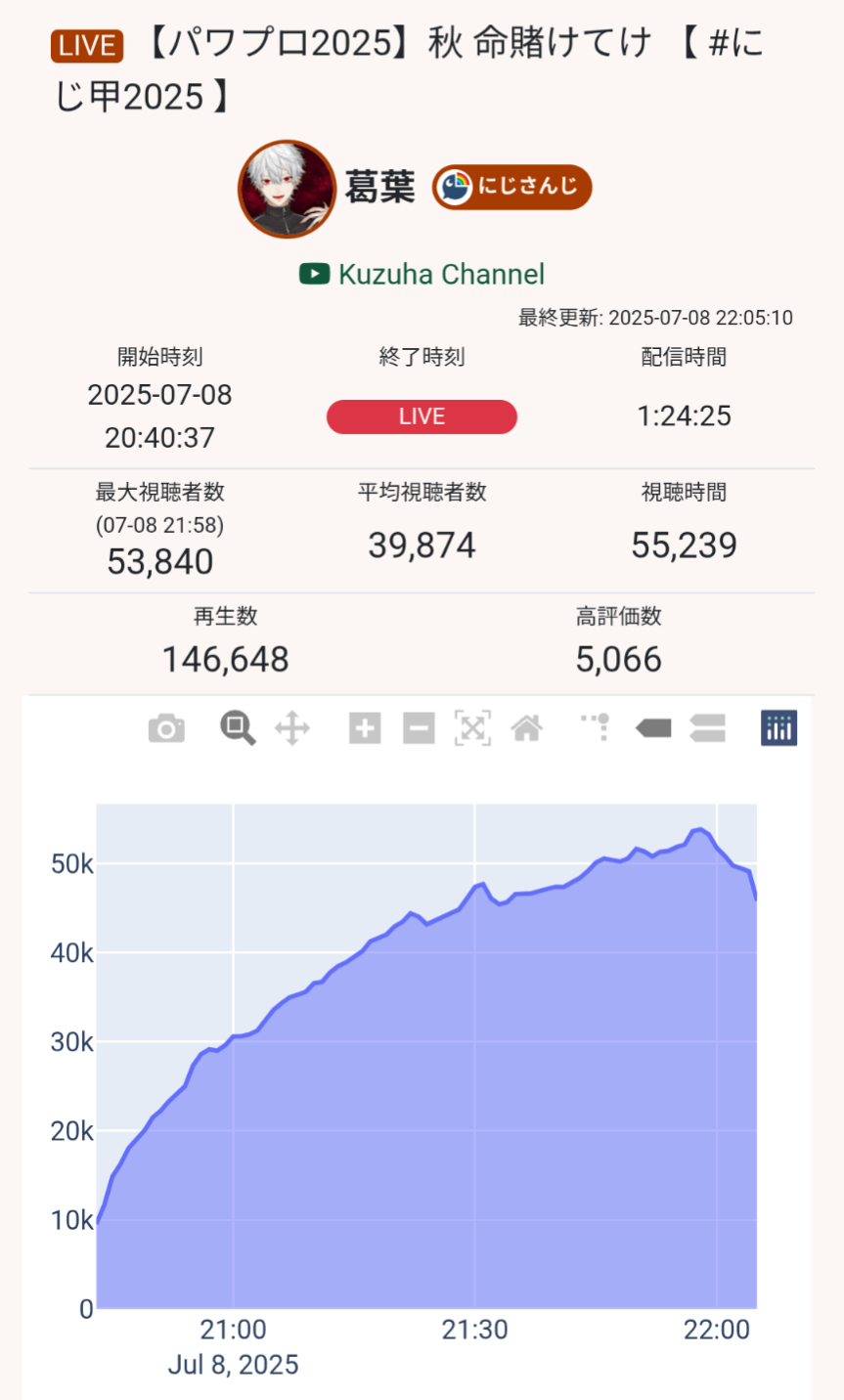Open the 葛葉 name link

point(379,187)
